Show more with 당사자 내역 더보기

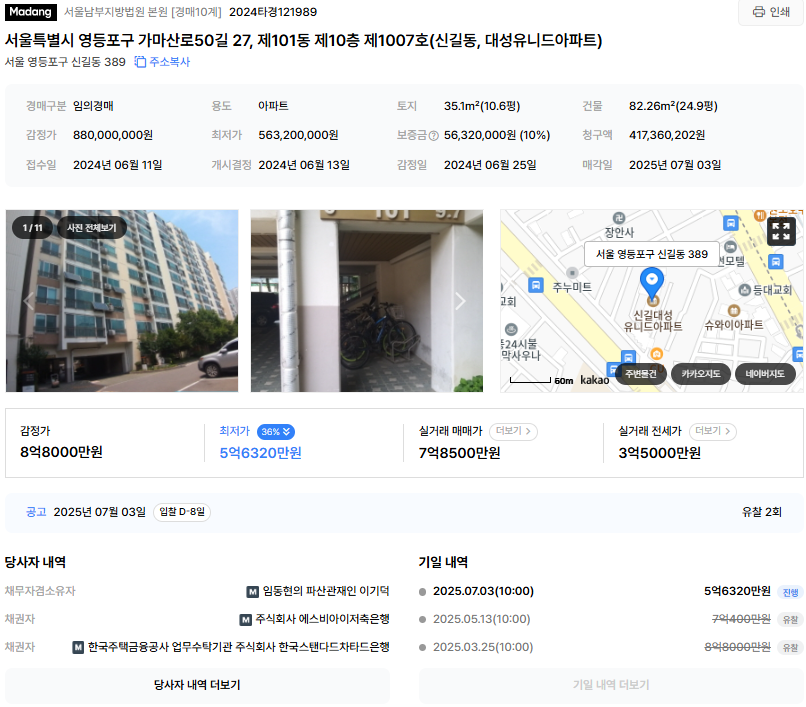click(x=197, y=685)
